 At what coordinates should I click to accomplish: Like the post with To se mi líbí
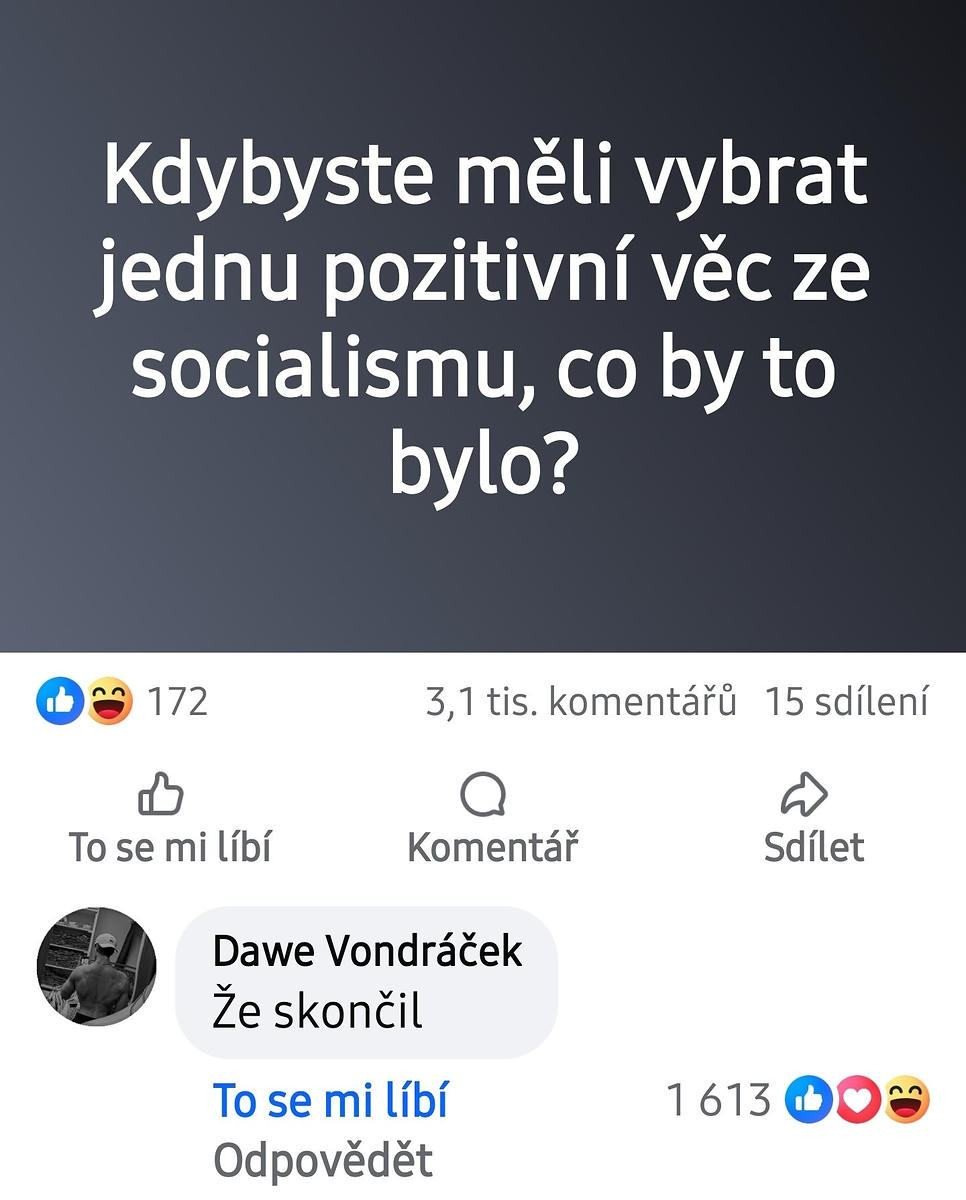click(x=170, y=822)
